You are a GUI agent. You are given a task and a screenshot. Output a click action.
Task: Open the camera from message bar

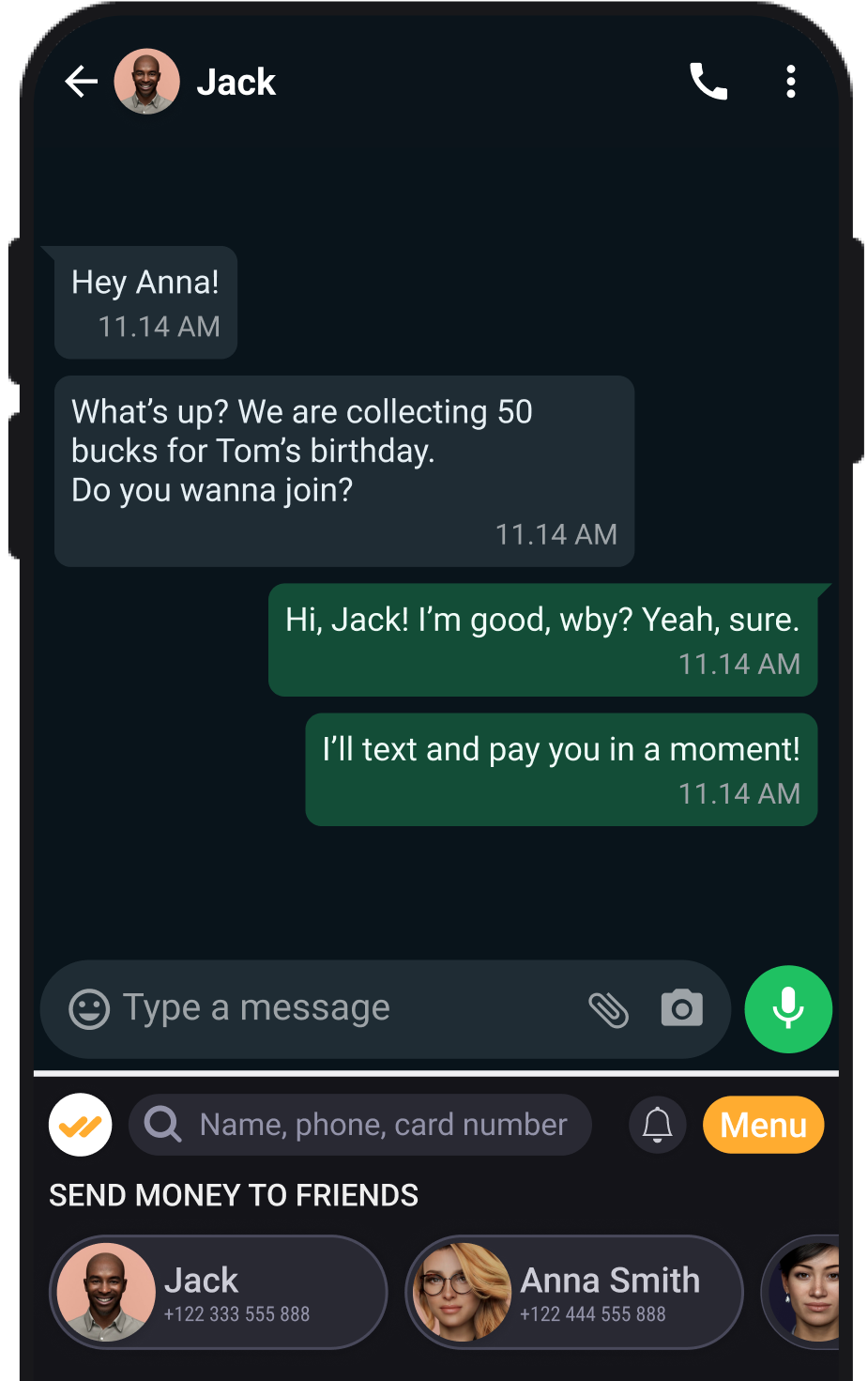(x=681, y=1009)
